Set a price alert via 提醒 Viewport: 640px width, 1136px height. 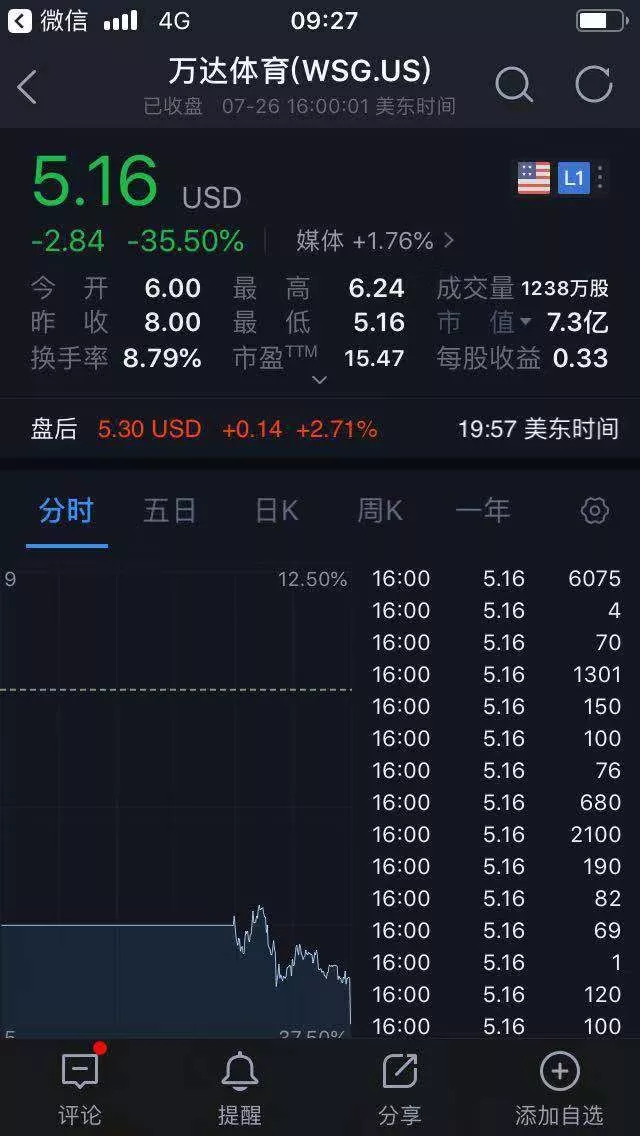pyautogui.click(x=240, y=1086)
